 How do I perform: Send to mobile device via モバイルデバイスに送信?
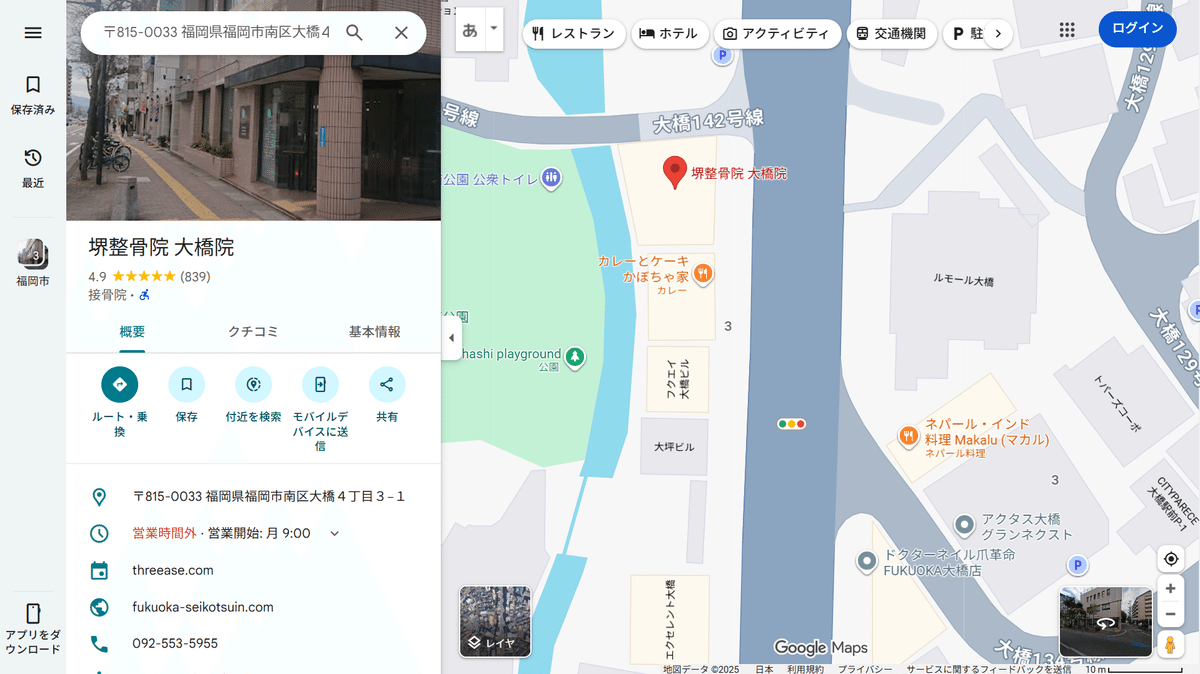click(320, 385)
